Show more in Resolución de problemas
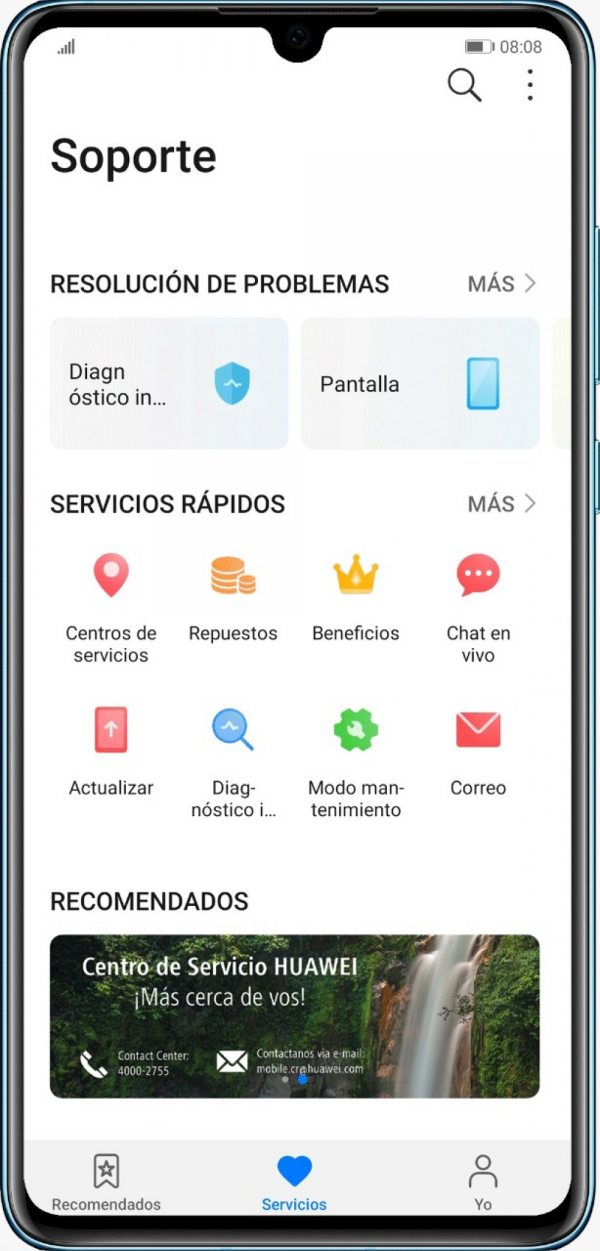600x1251 pixels. pos(502,284)
